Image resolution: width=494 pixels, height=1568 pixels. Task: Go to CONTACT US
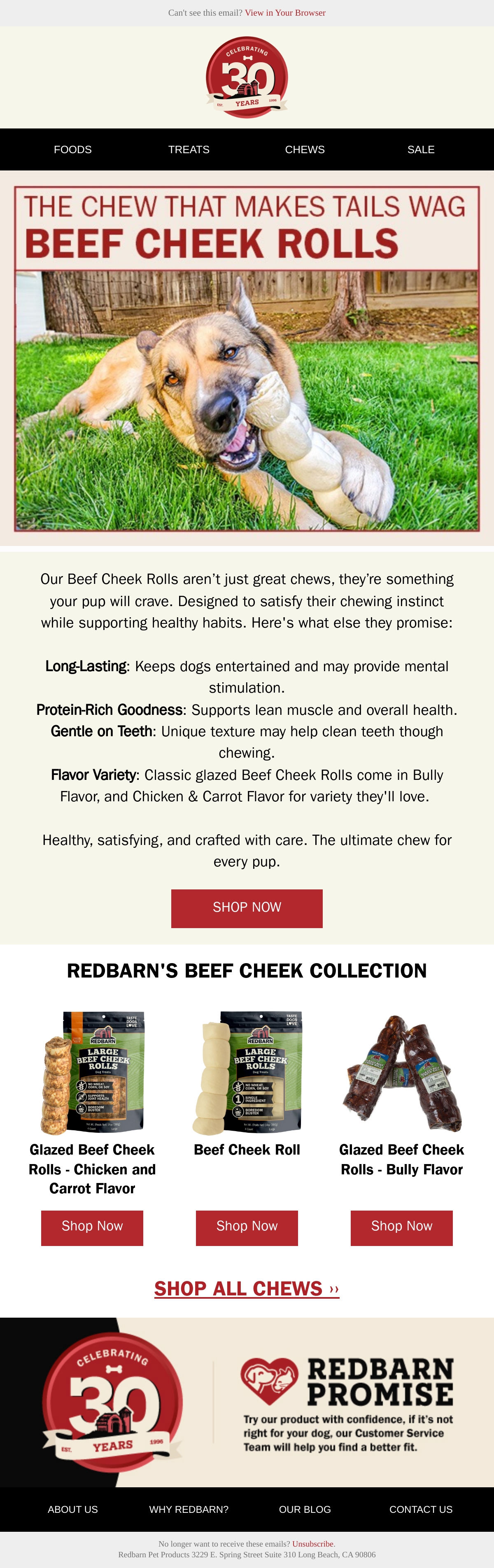click(421, 1509)
